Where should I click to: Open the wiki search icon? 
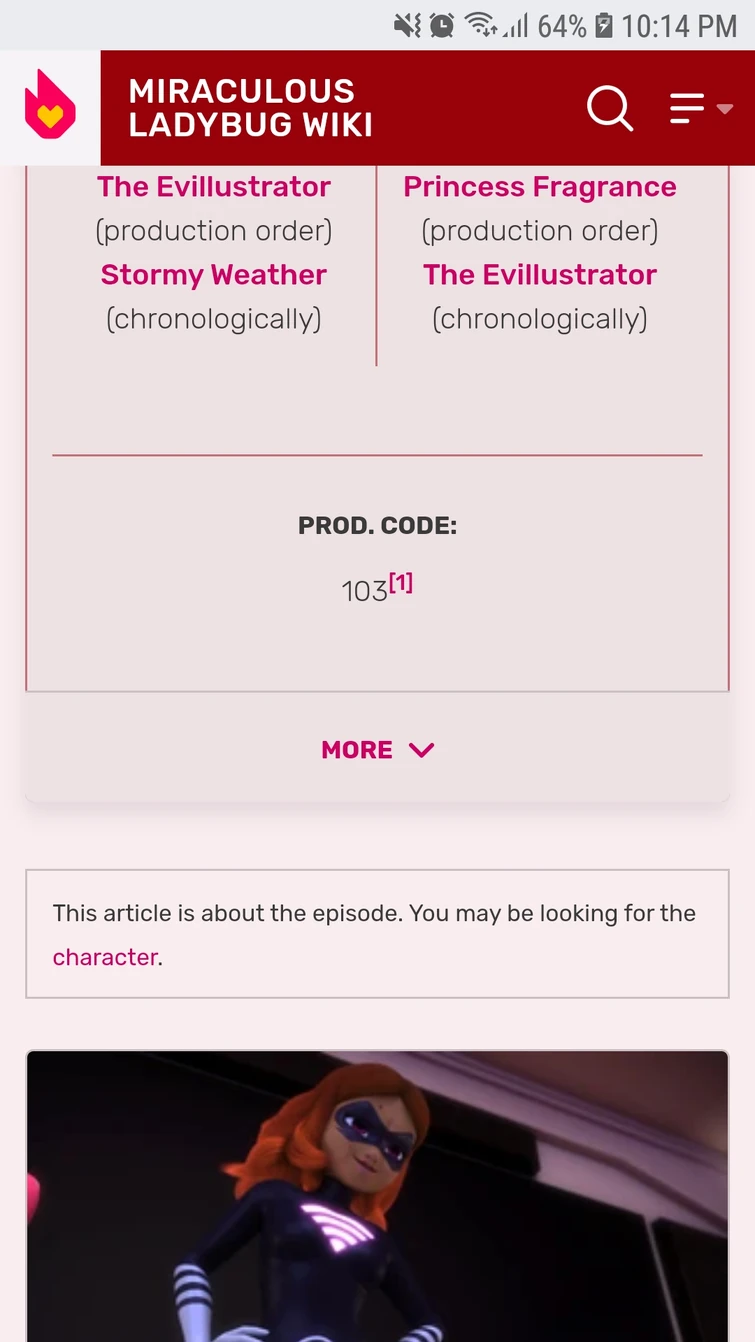coord(610,110)
